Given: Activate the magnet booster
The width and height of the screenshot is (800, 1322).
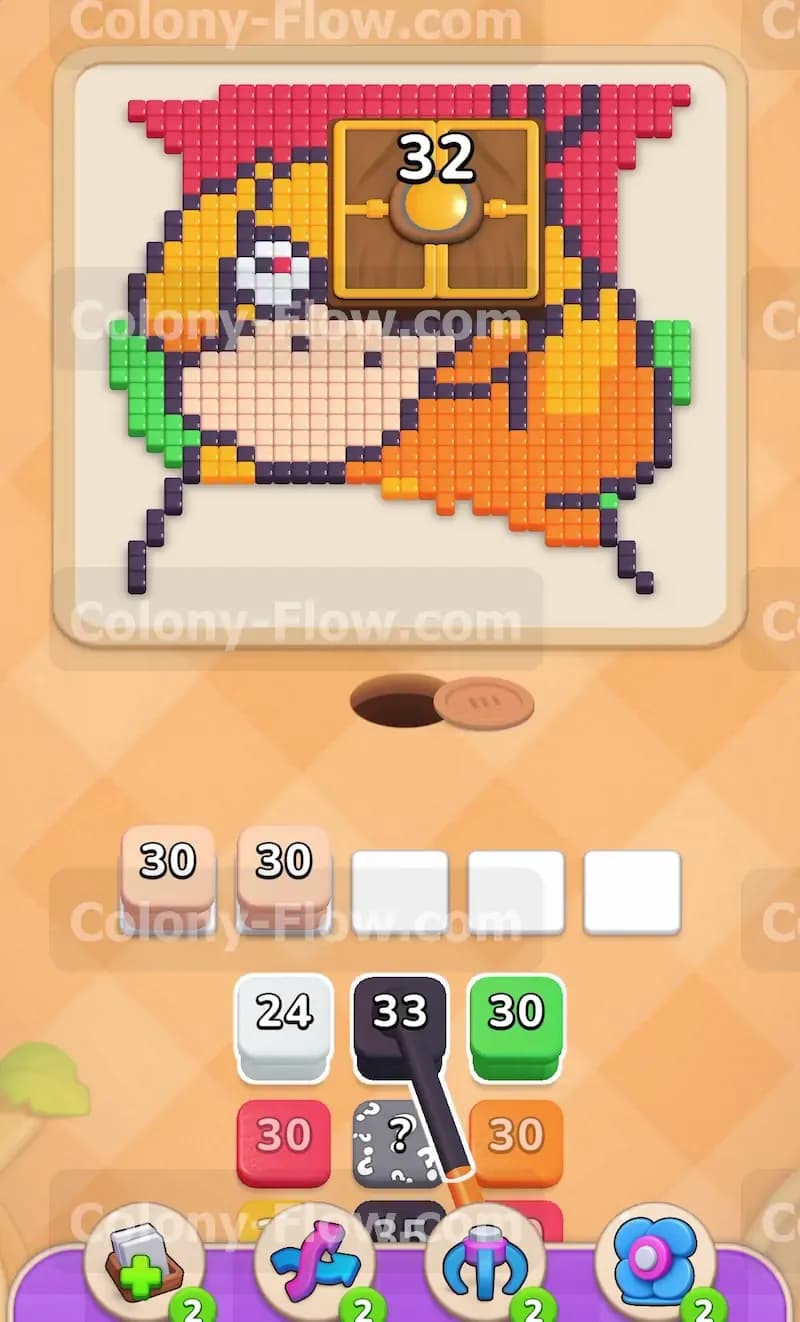Looking at the screenshot, I should pos(485,1264).
